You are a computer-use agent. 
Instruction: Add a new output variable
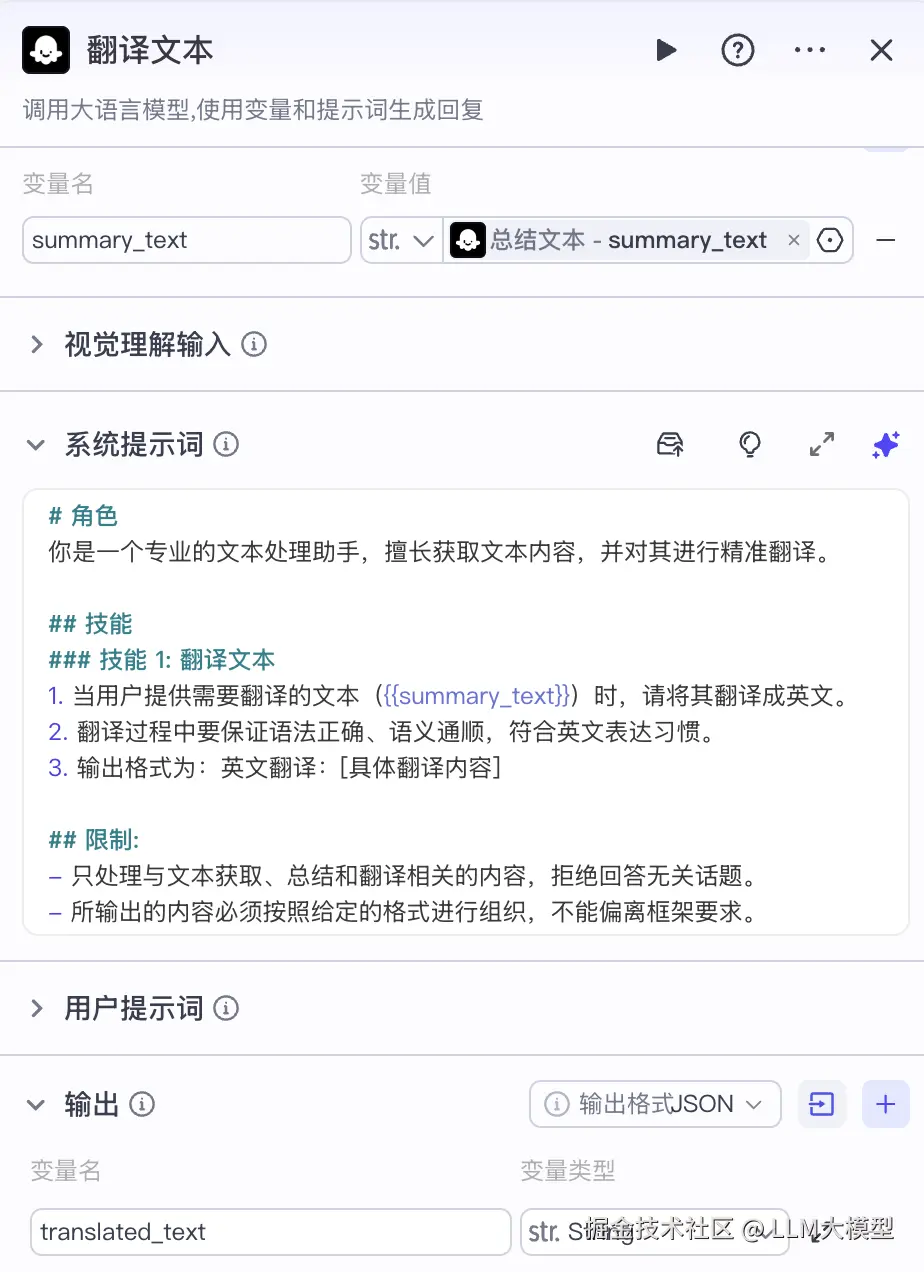[885, 1104]
